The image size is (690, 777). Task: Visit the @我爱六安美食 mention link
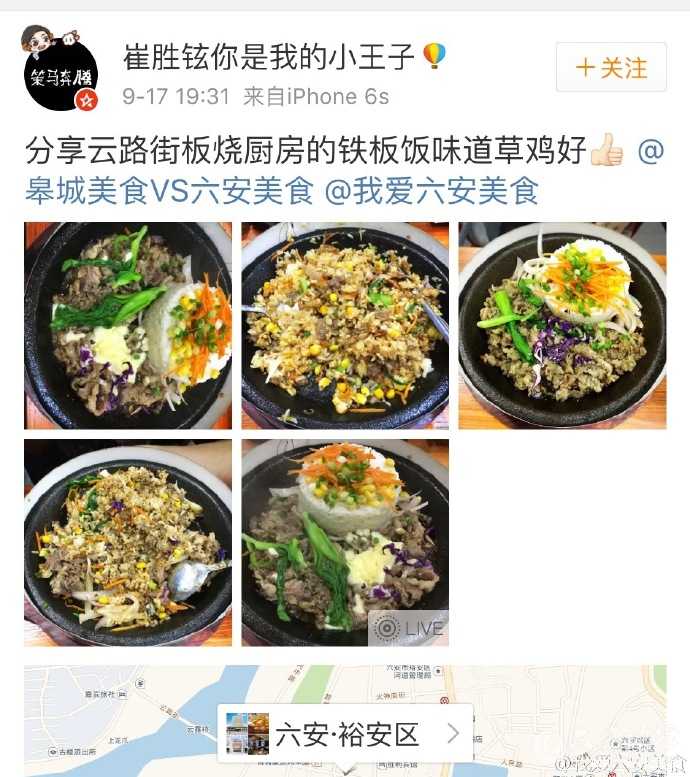click(x=432, y=189)
